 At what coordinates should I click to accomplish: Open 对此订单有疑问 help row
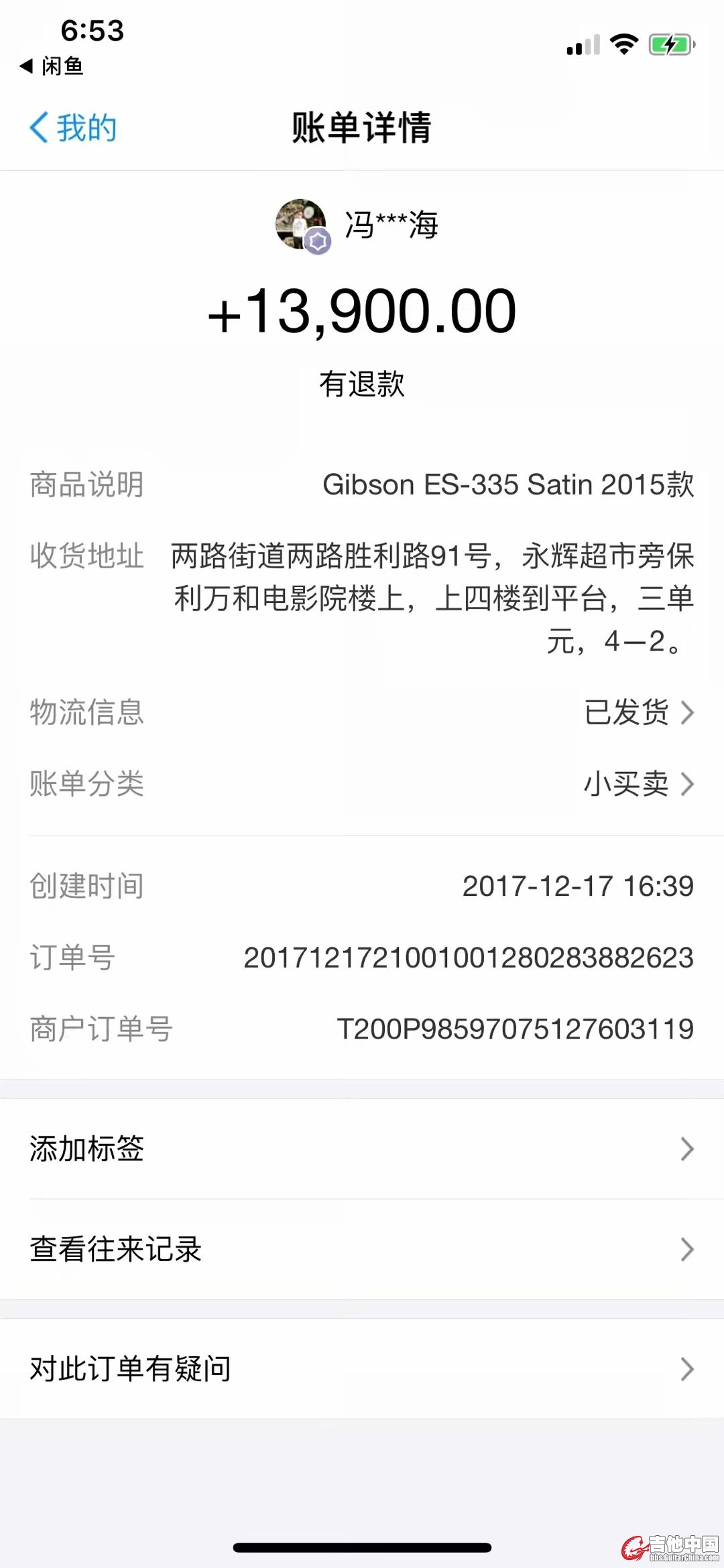362,1368
